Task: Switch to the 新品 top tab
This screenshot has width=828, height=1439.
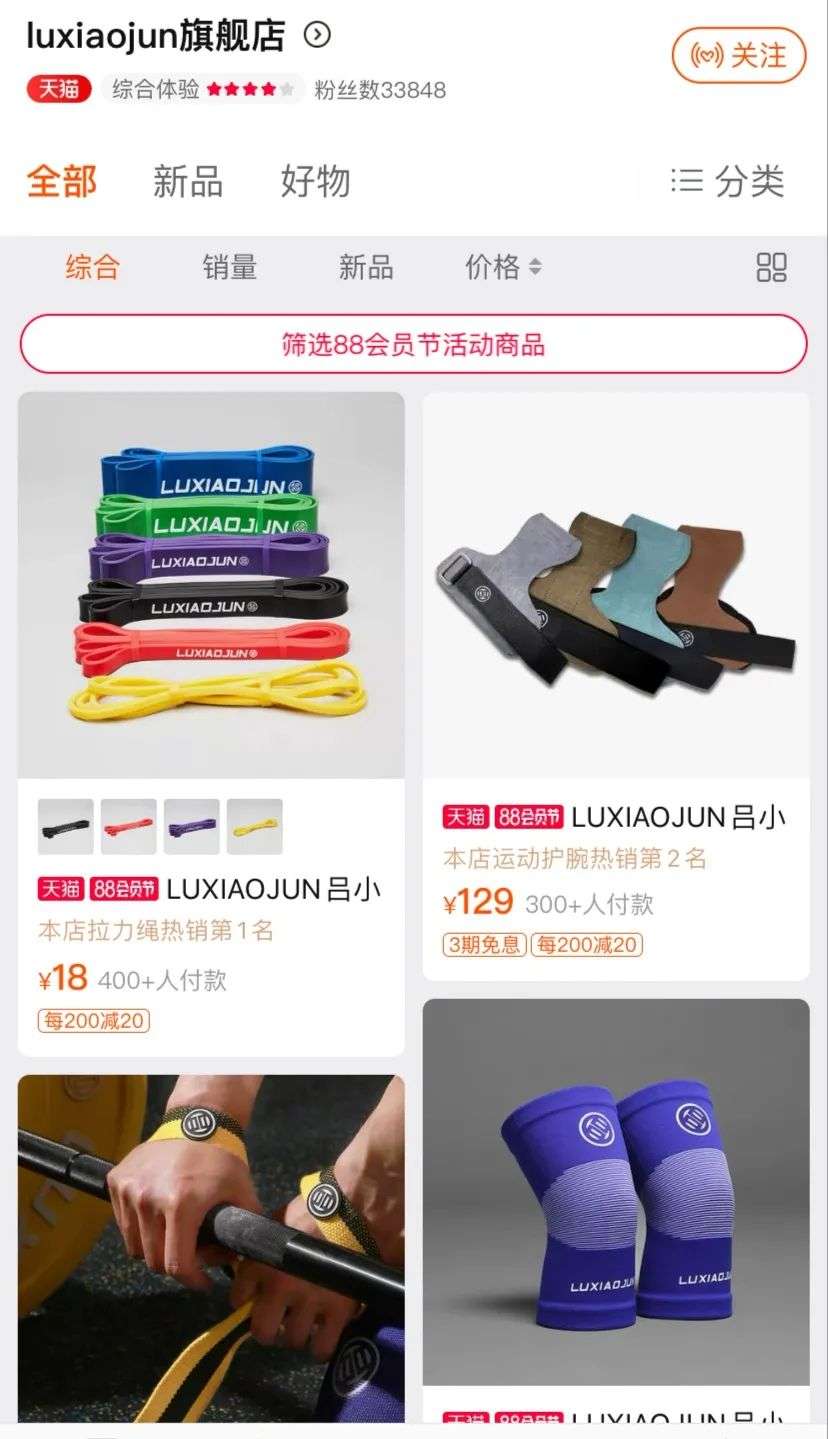Action: point(188,182)
